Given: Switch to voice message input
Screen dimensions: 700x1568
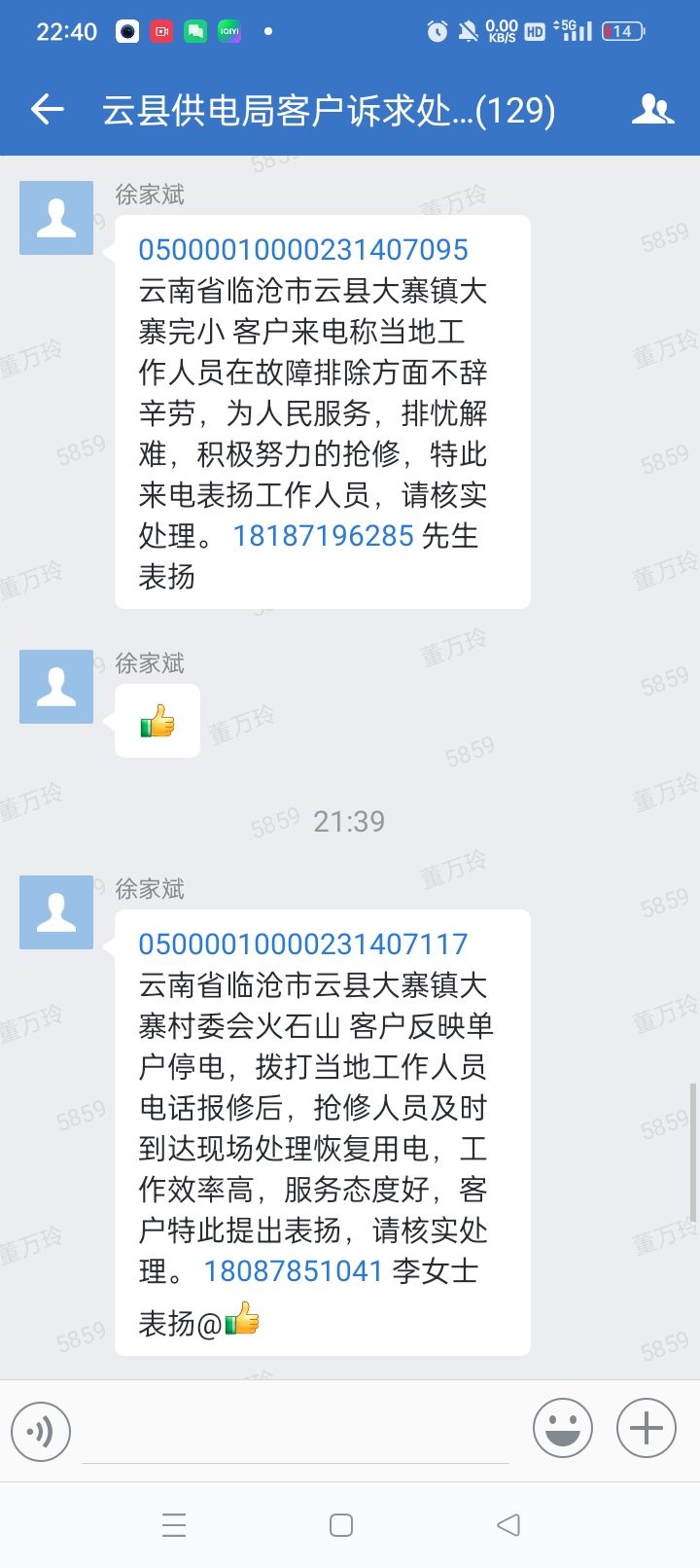Looking at the screenshot, I should [41, 1431].
